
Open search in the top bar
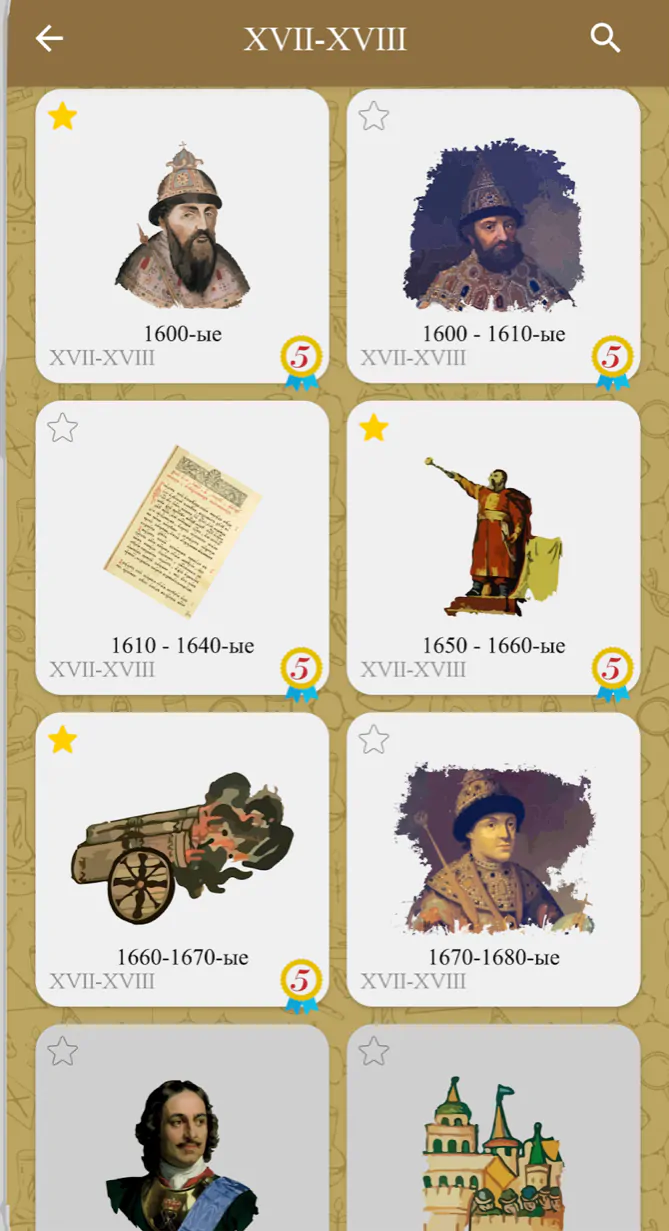605,39
